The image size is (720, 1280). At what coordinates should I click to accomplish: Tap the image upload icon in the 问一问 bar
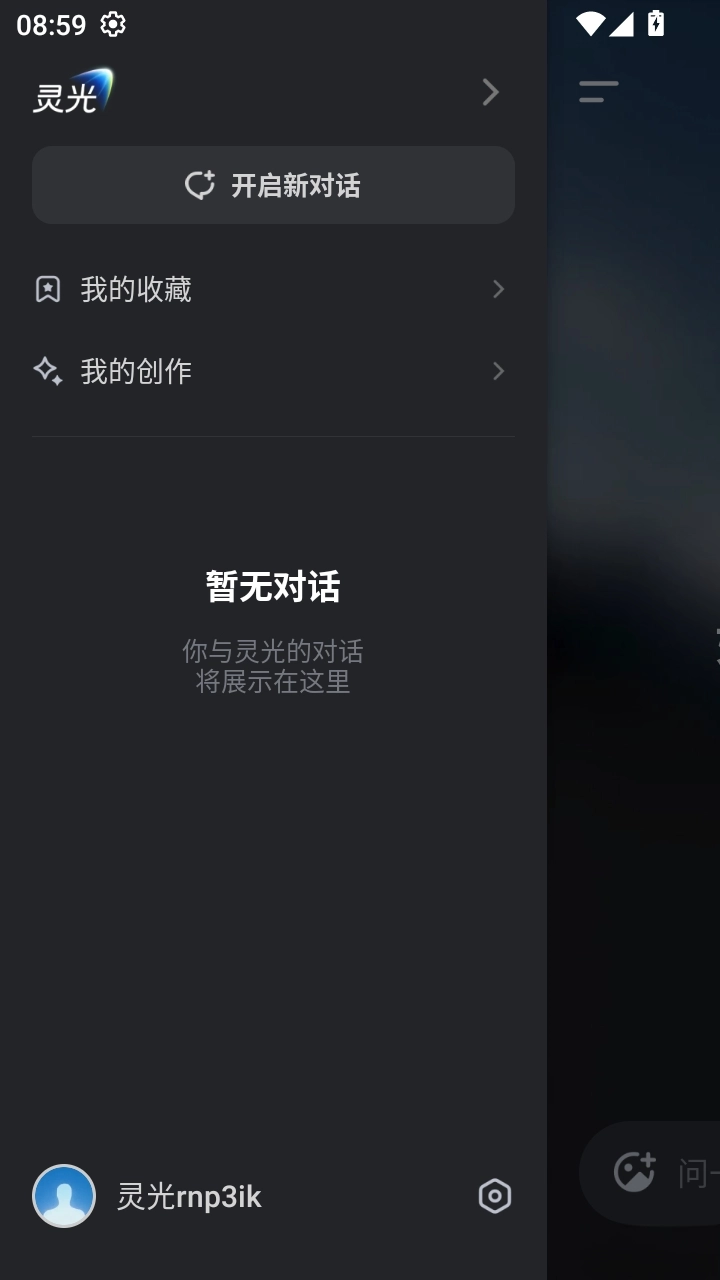point(637,1171)
